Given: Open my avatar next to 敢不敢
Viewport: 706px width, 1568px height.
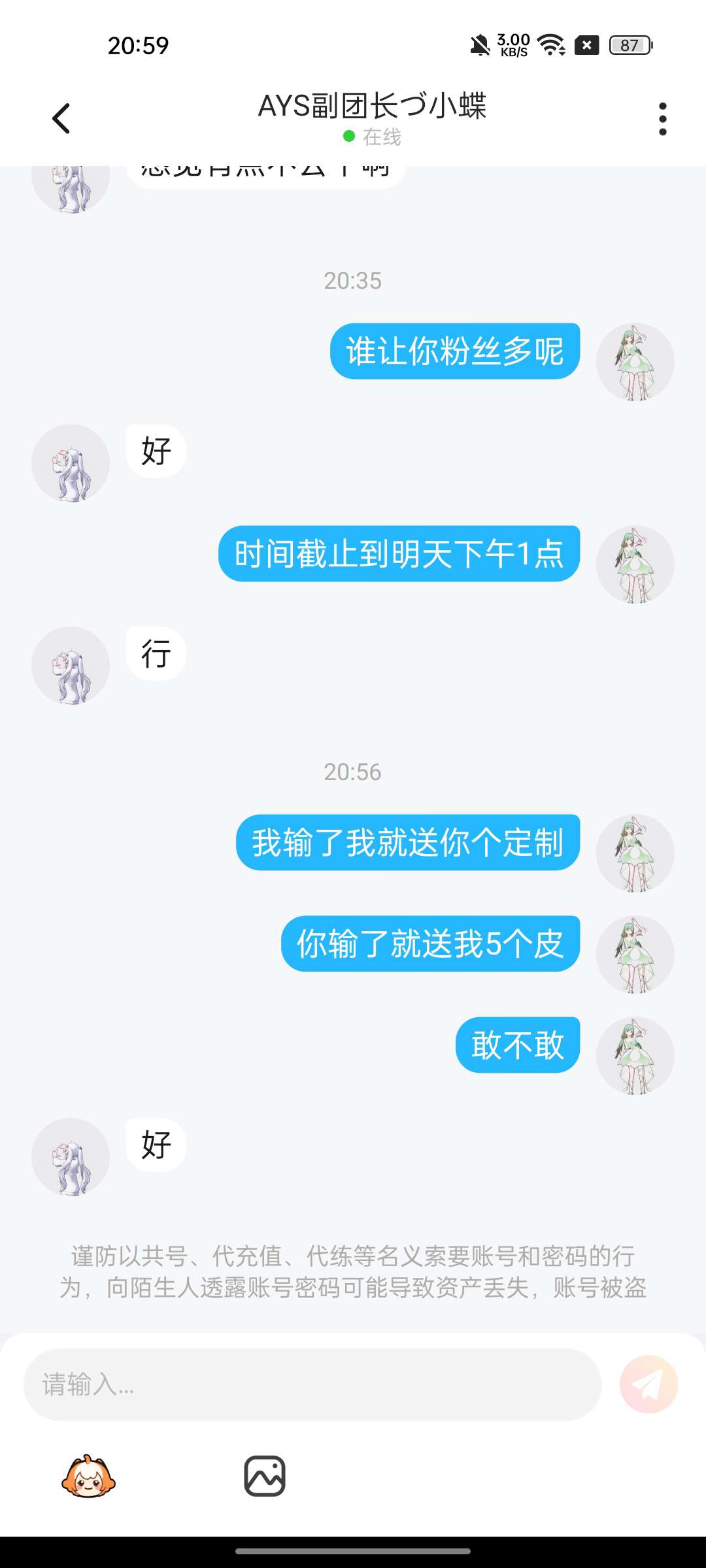Looking at the screenshot, I should click(635, 1056).
